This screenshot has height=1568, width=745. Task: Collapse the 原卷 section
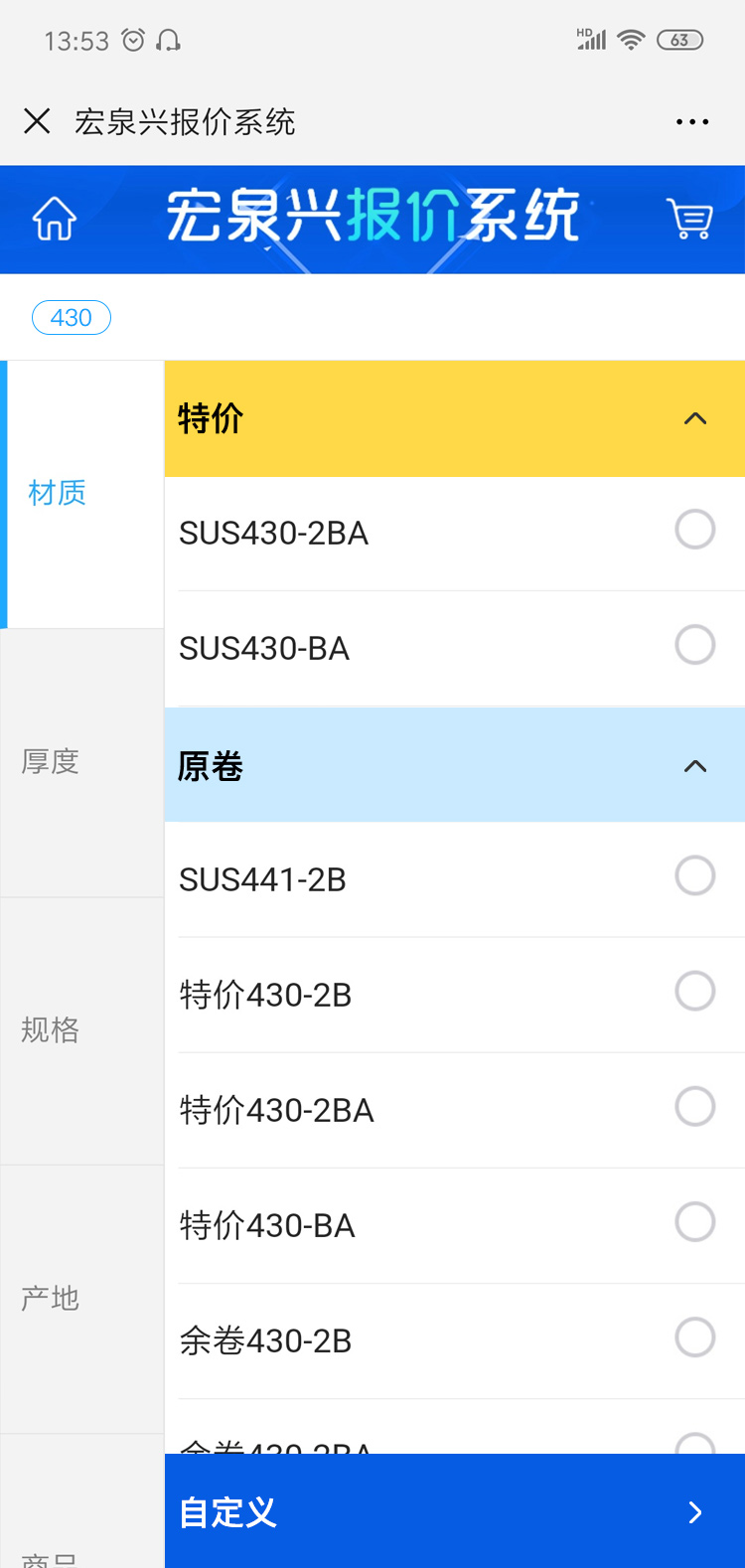695,766
